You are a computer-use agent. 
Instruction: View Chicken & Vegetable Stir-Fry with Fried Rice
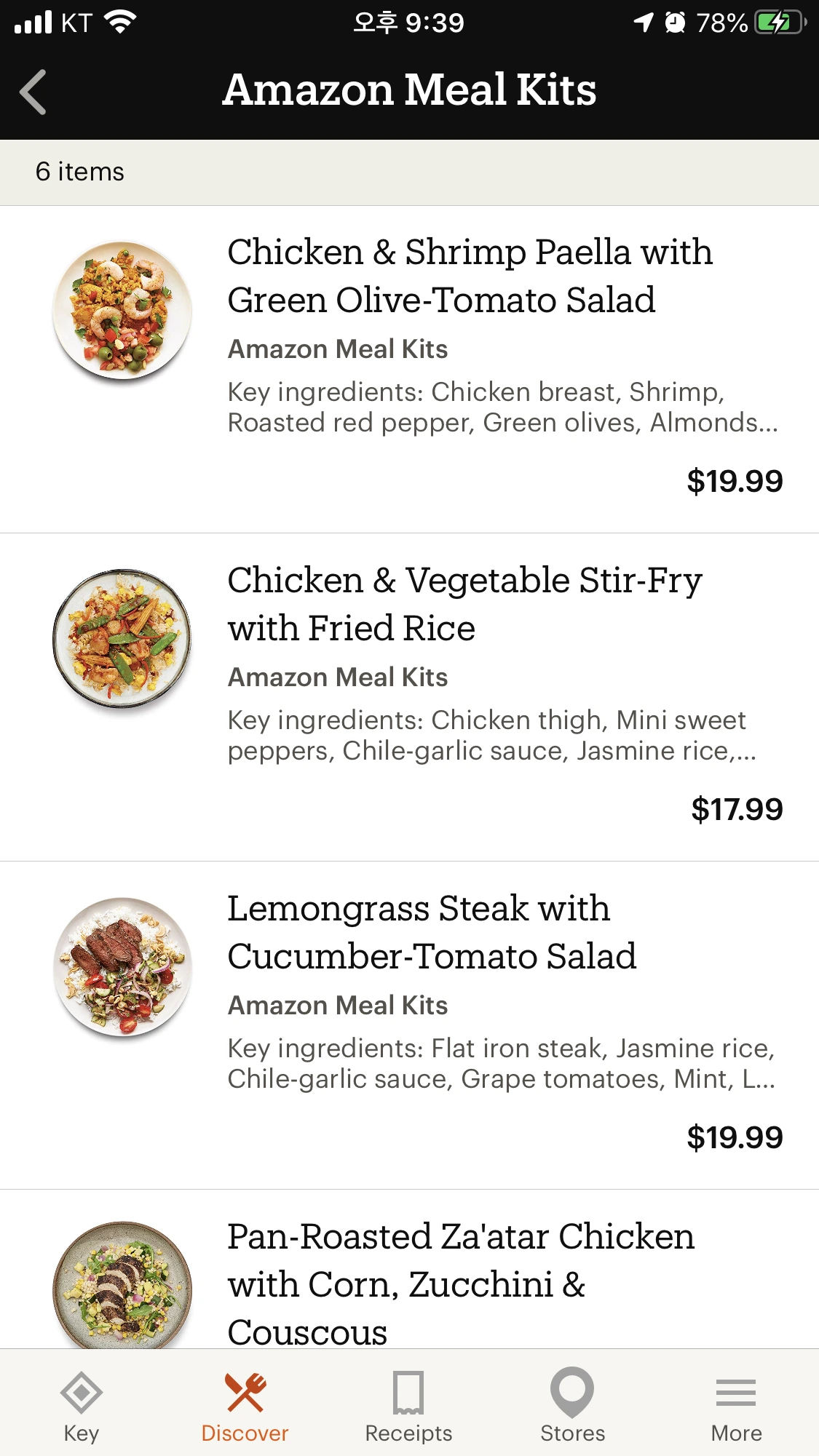pos(464,604)
